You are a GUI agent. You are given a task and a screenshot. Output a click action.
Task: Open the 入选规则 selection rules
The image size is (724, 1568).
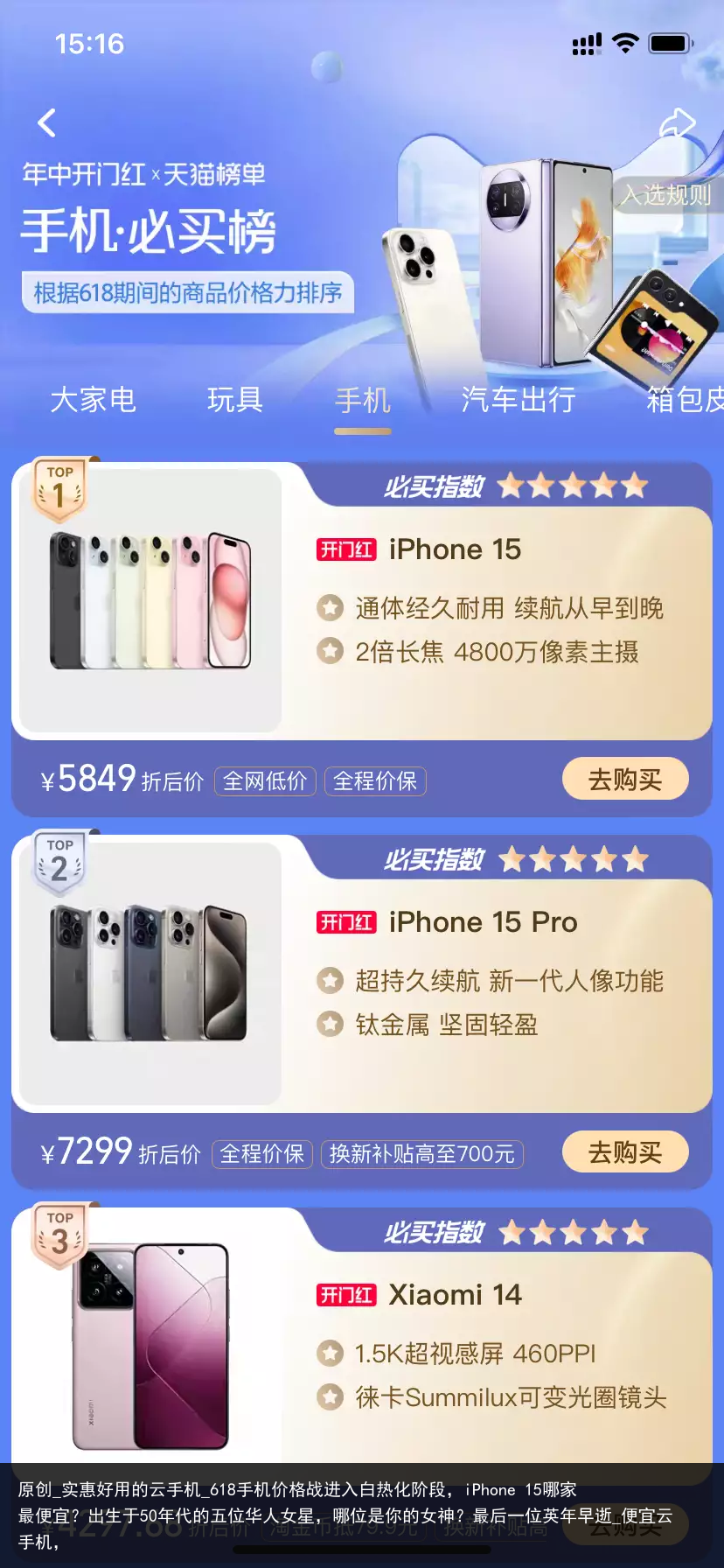(666, 194)
